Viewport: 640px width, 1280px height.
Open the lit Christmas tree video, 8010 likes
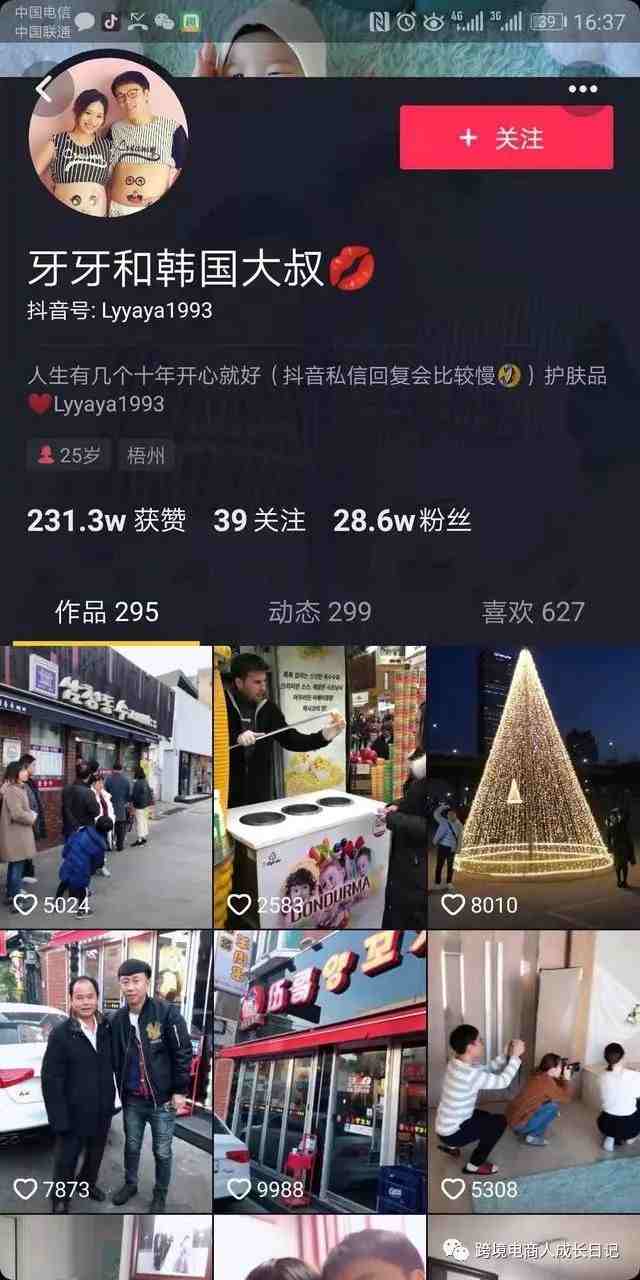533,785
